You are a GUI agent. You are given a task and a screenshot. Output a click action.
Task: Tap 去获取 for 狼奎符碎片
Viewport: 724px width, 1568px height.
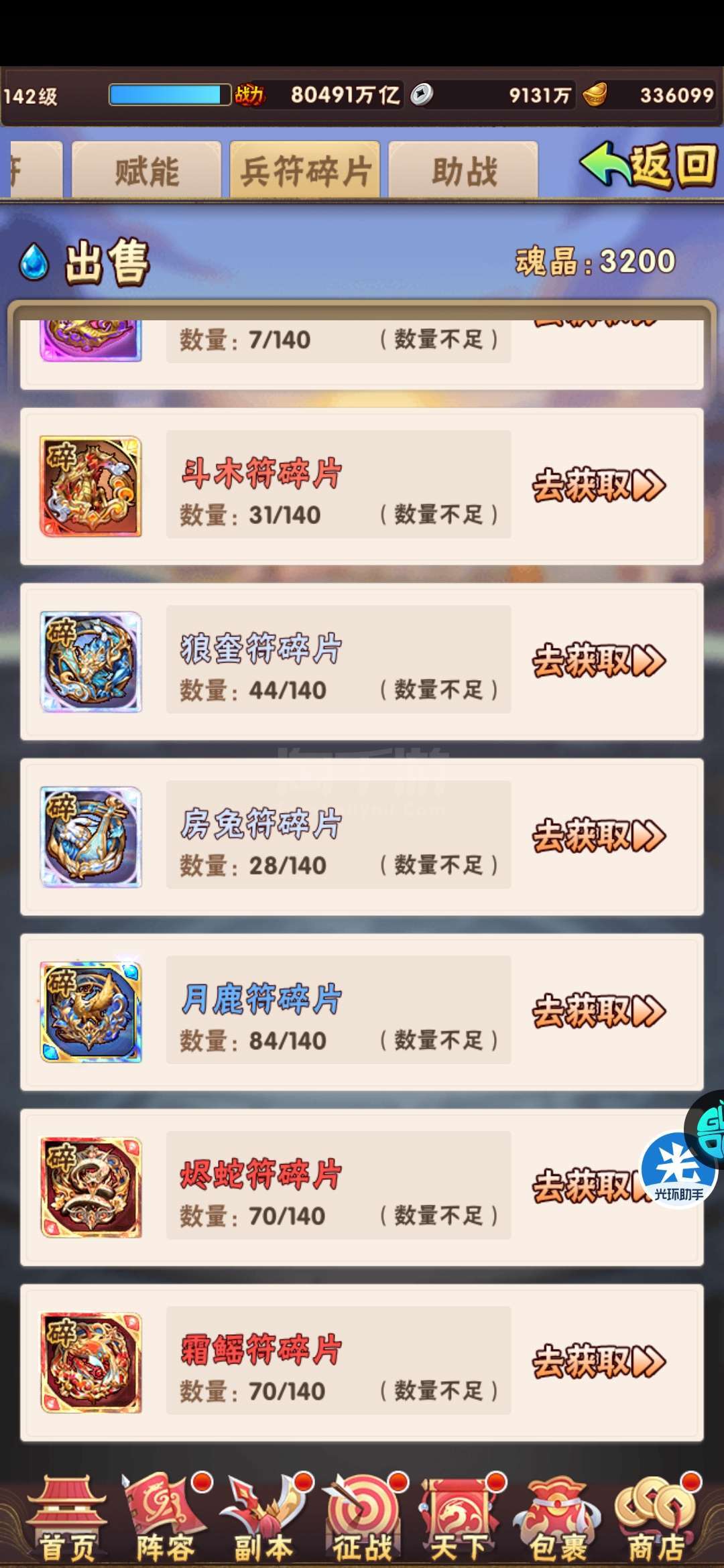coord(599,661)
